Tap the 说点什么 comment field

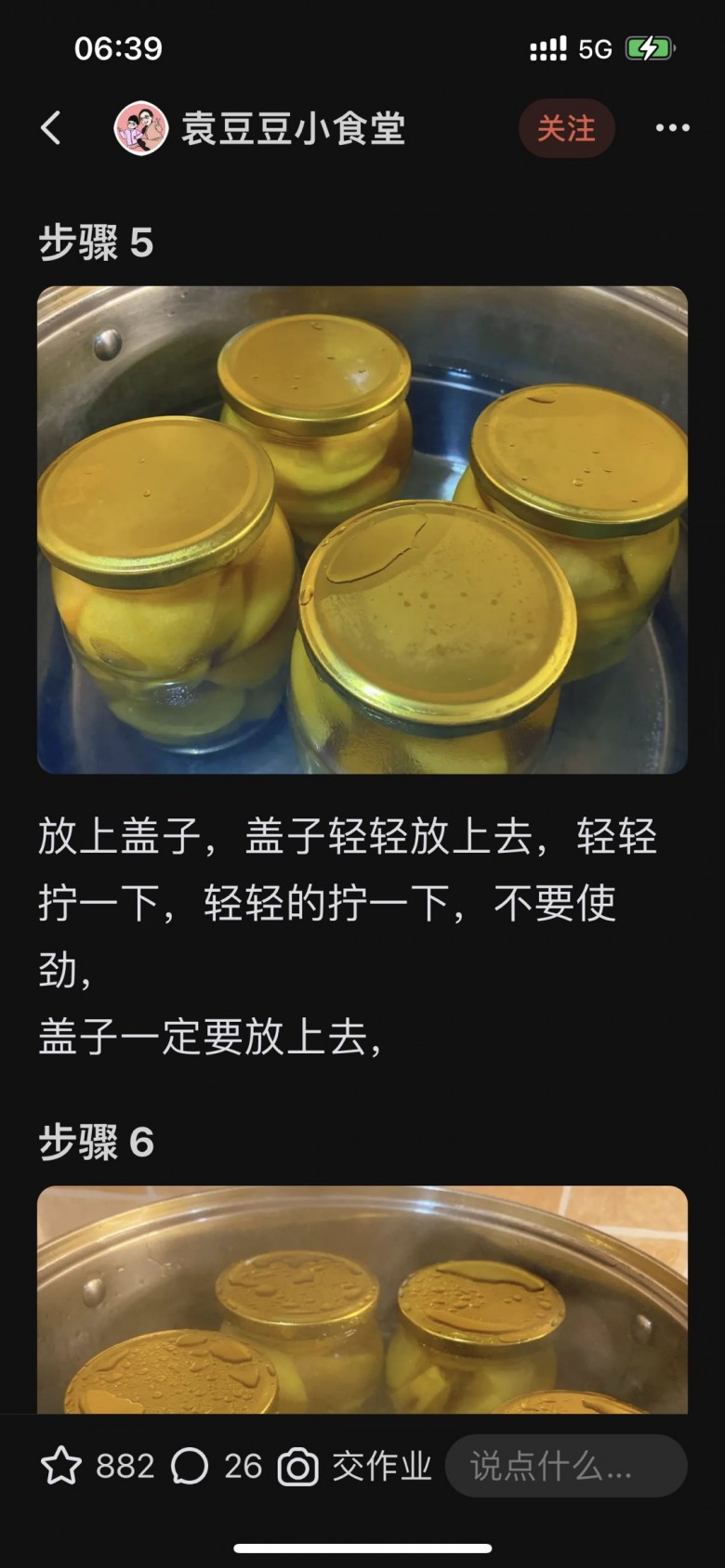coord(566,1467)
